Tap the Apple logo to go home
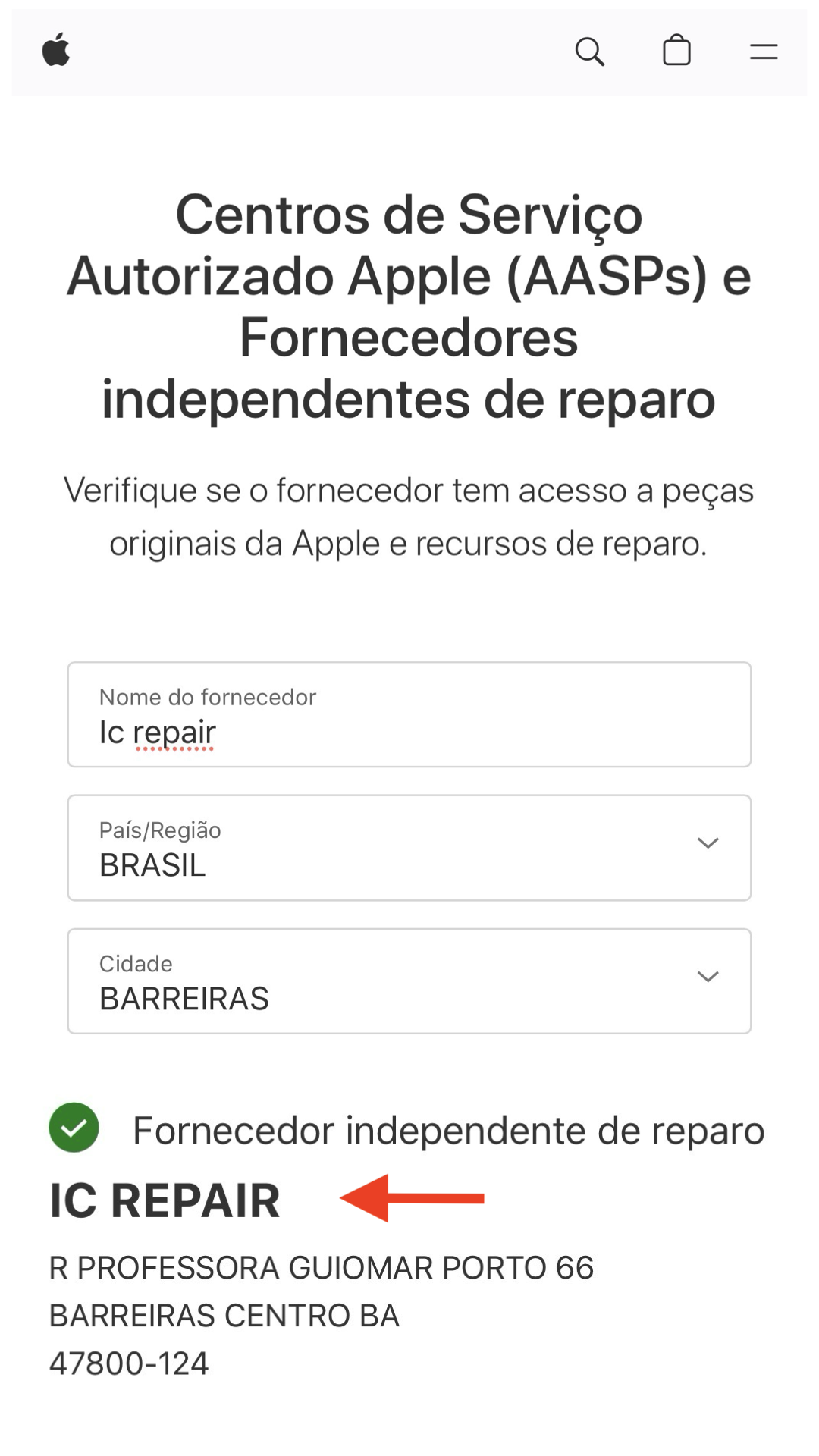The height and width of the screenshot is (1456, 819). 56,51
